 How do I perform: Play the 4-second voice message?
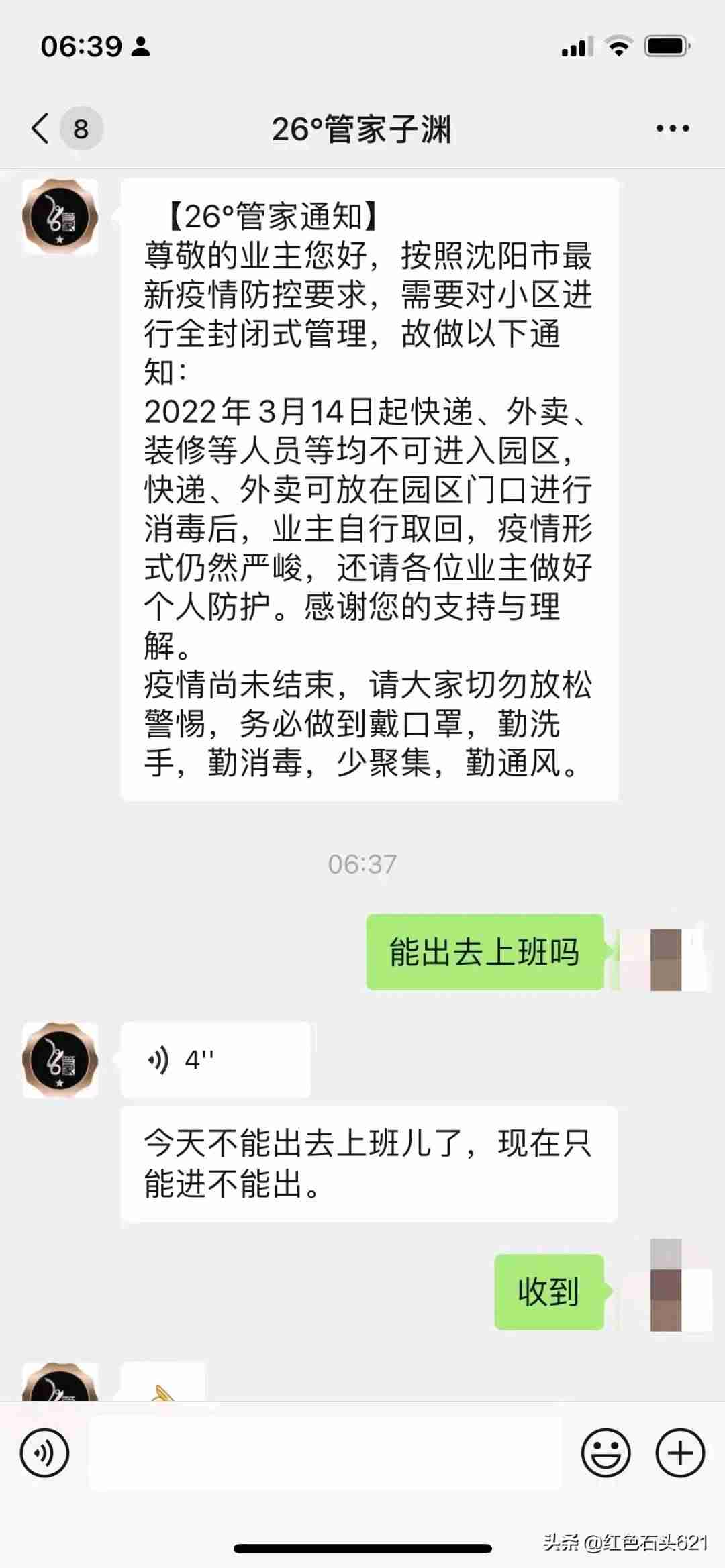coord(215,1060)
